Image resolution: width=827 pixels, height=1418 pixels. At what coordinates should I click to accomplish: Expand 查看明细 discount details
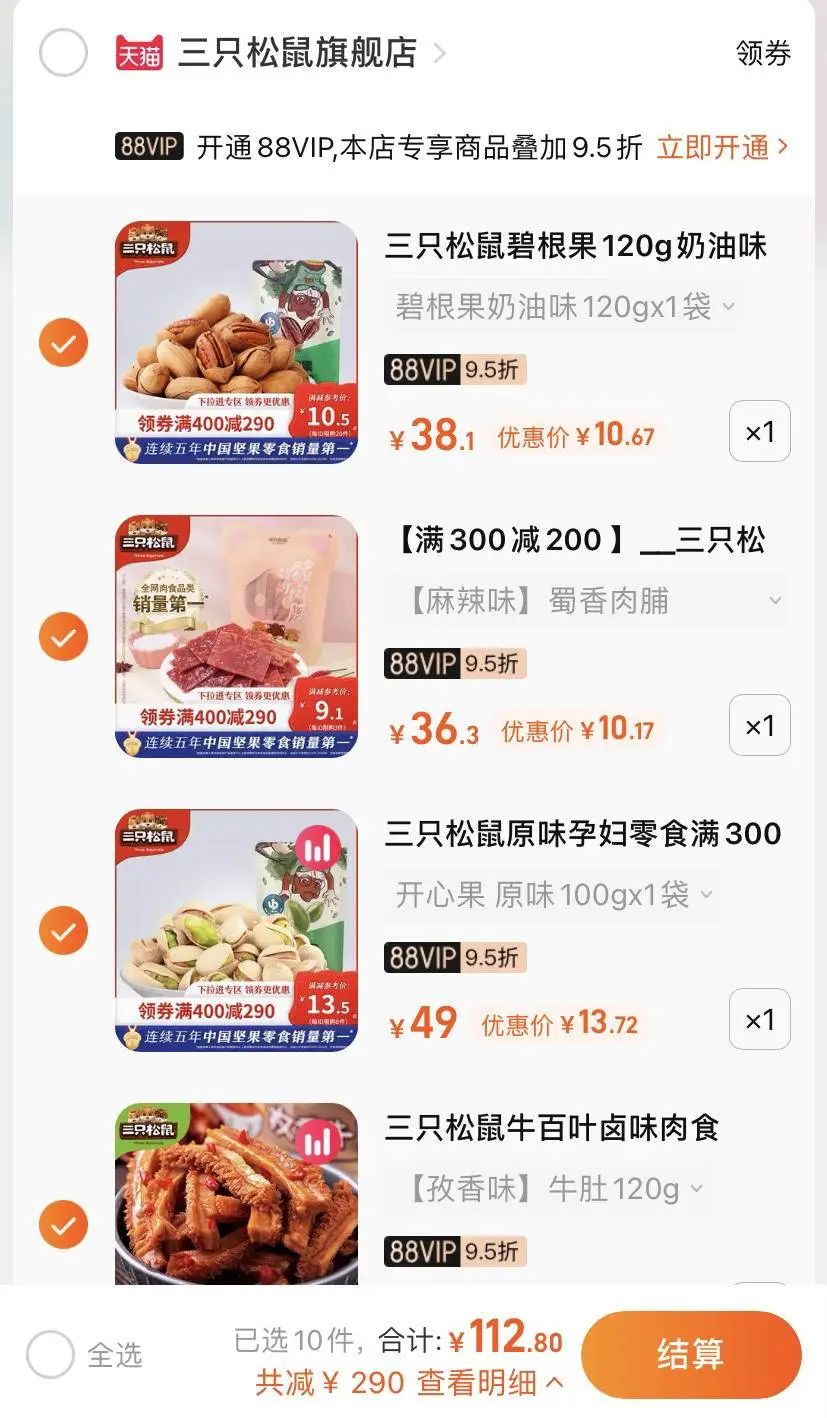point(489,1382)
